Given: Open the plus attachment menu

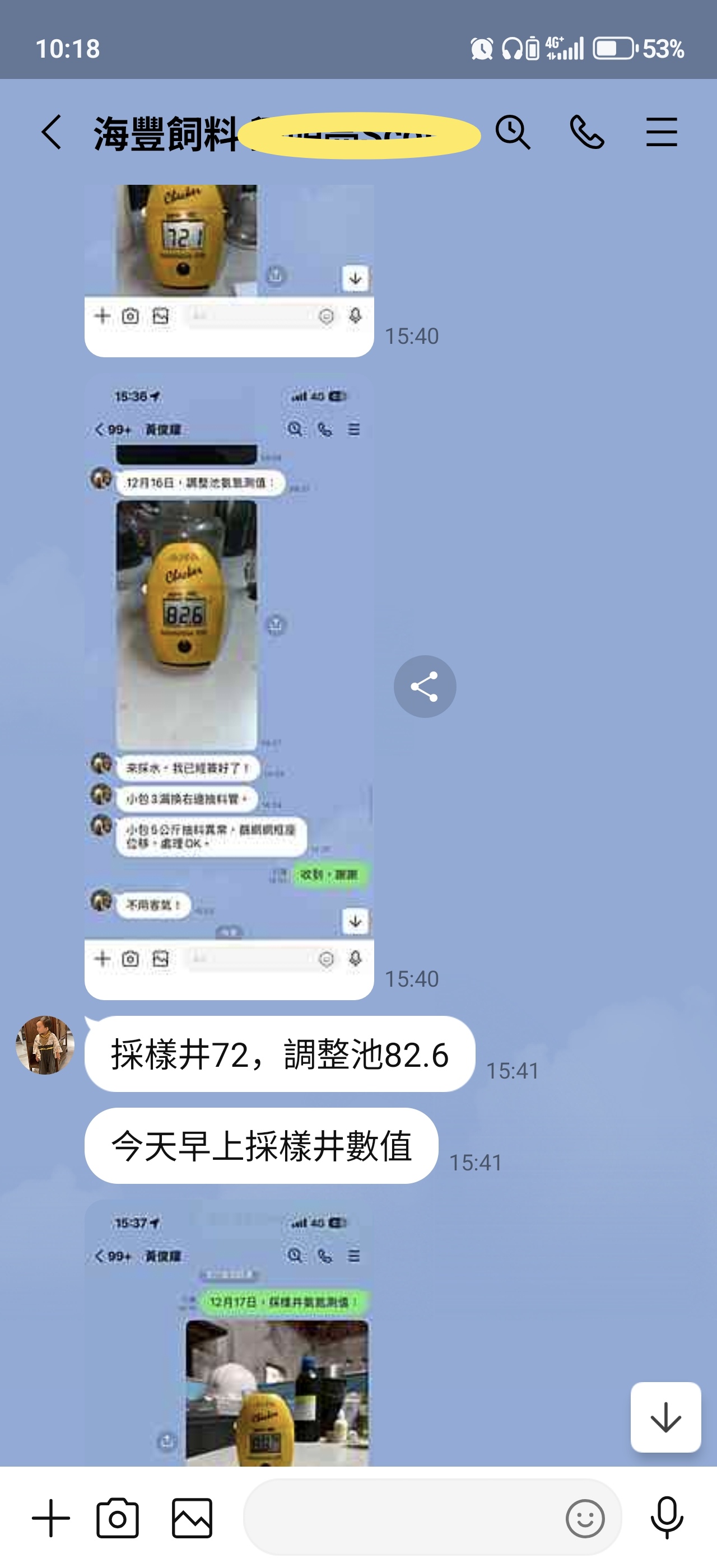Looking at the screenshot, I should coord(51,1518).
